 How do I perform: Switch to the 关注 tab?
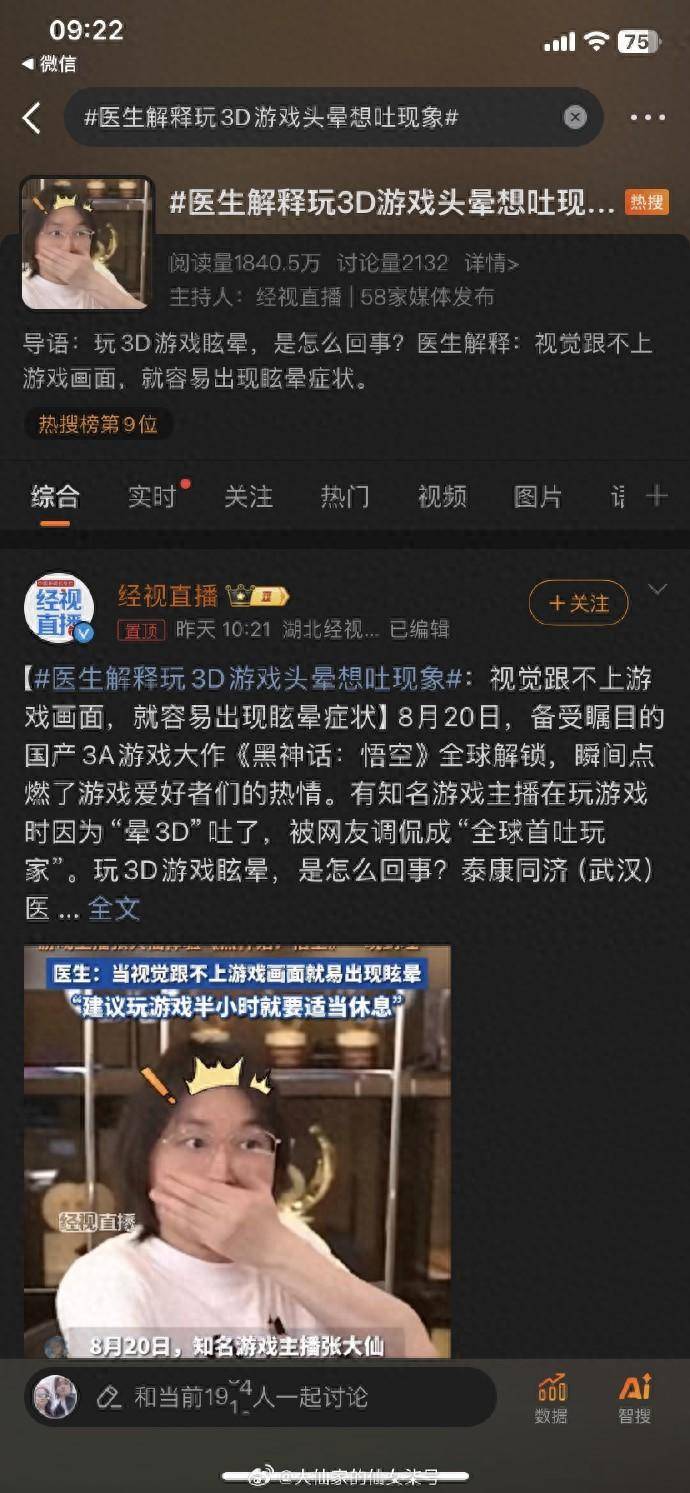248,497
